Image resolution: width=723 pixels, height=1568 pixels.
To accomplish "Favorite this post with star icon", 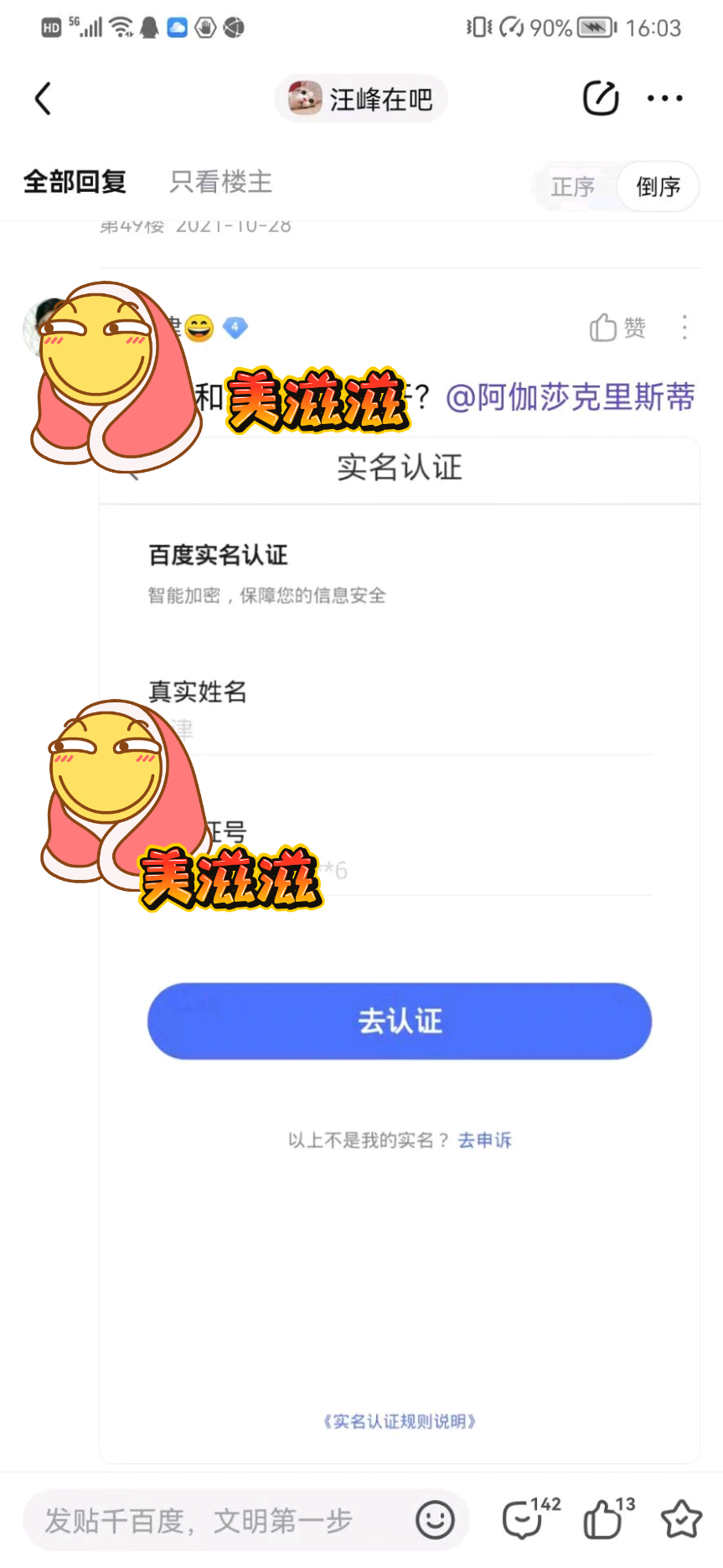I will (x=680, y=1519).
